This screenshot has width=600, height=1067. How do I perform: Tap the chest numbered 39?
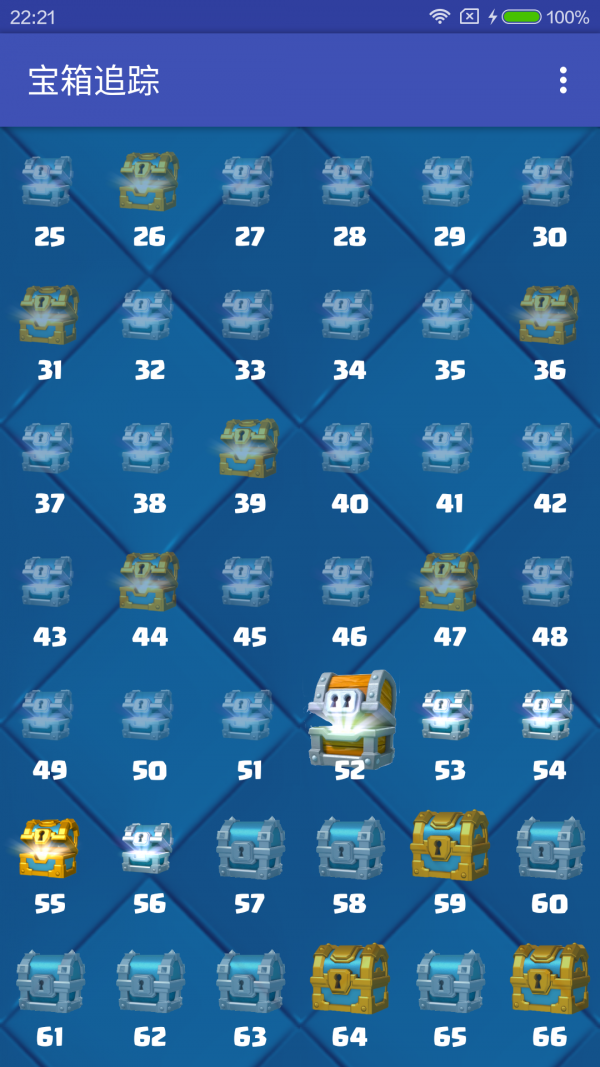tap(248, 448)
